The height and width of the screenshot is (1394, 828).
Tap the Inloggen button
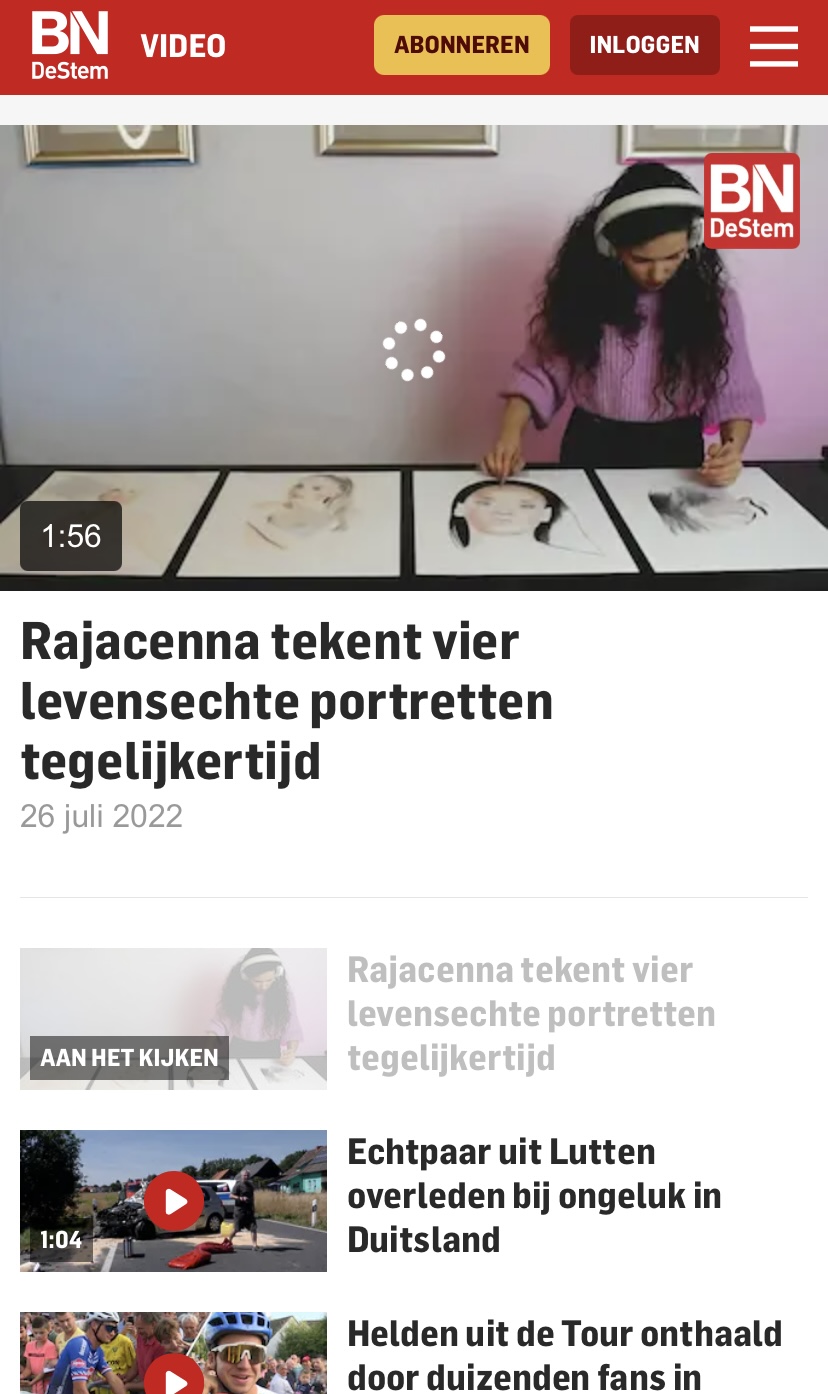coord(645,45)
